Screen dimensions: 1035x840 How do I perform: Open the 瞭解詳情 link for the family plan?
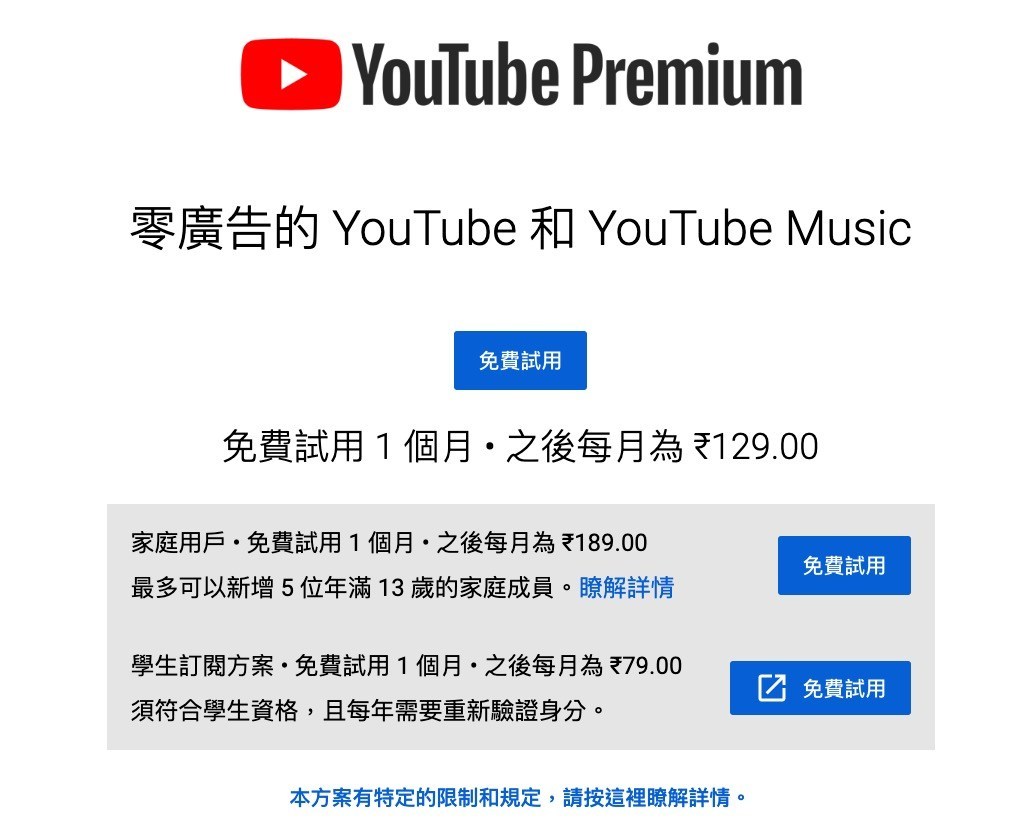click(627, 587)
